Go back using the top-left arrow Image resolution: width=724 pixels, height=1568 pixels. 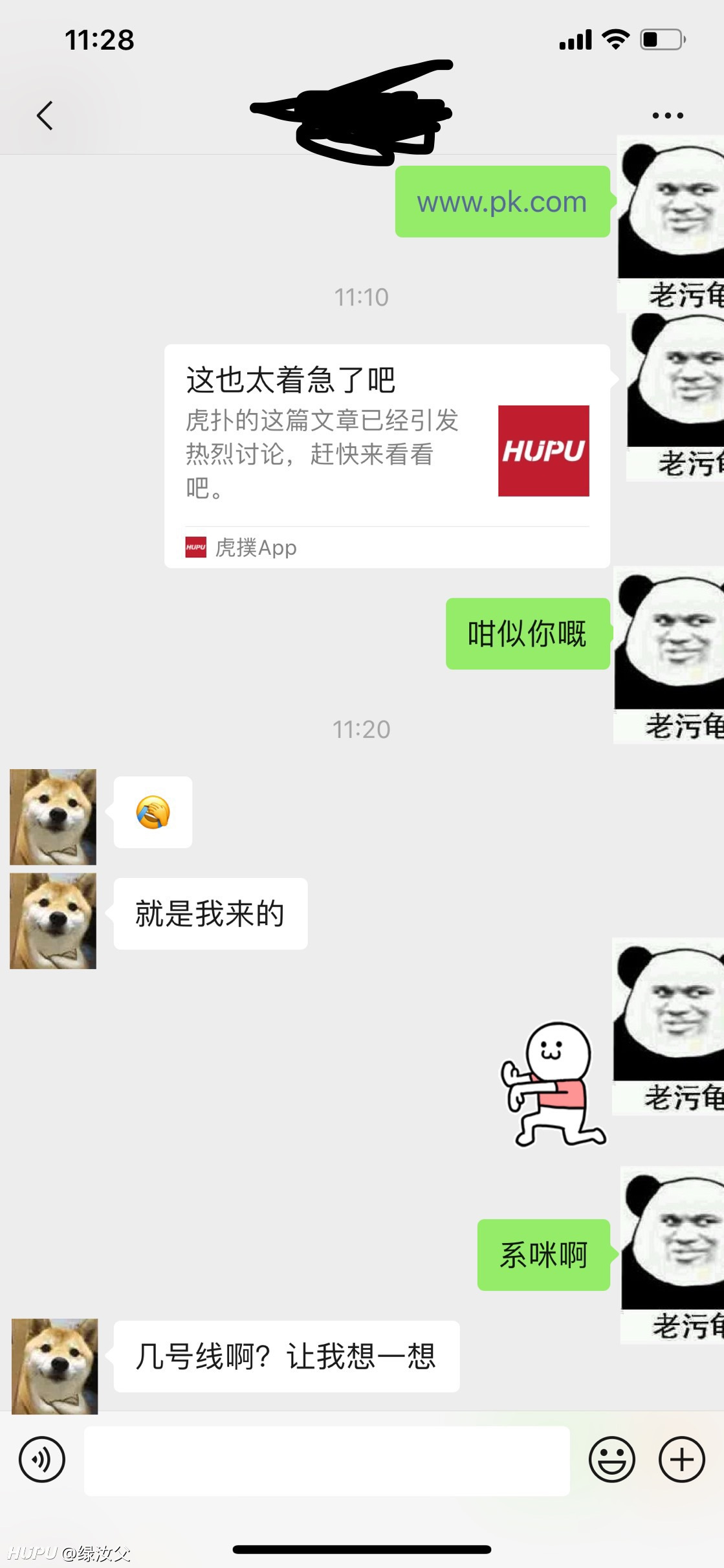coord(45,116)
